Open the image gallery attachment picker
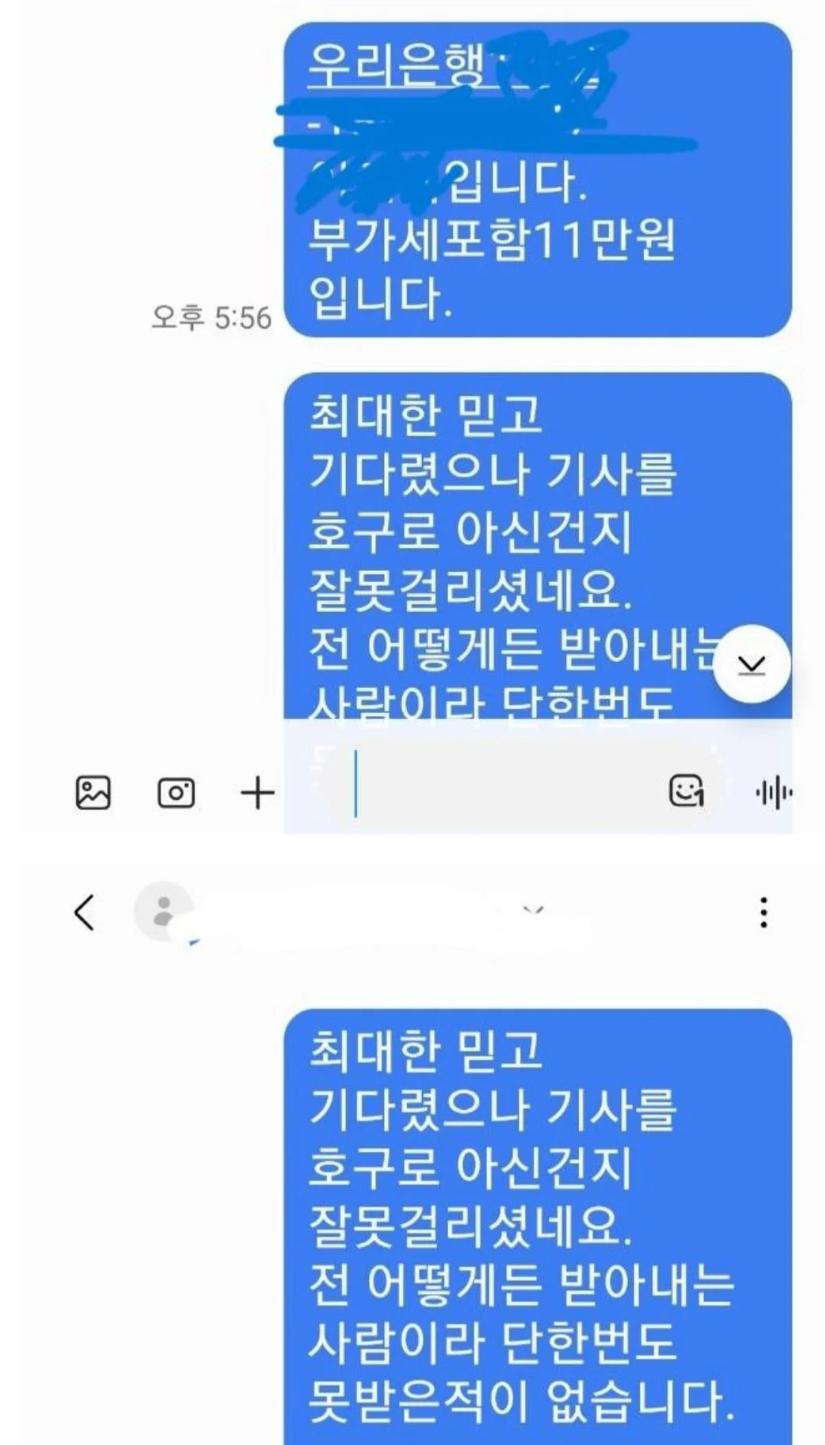The width and height of the screenshot is (825, 1445). pyautogui.click(x=94, y=792)
